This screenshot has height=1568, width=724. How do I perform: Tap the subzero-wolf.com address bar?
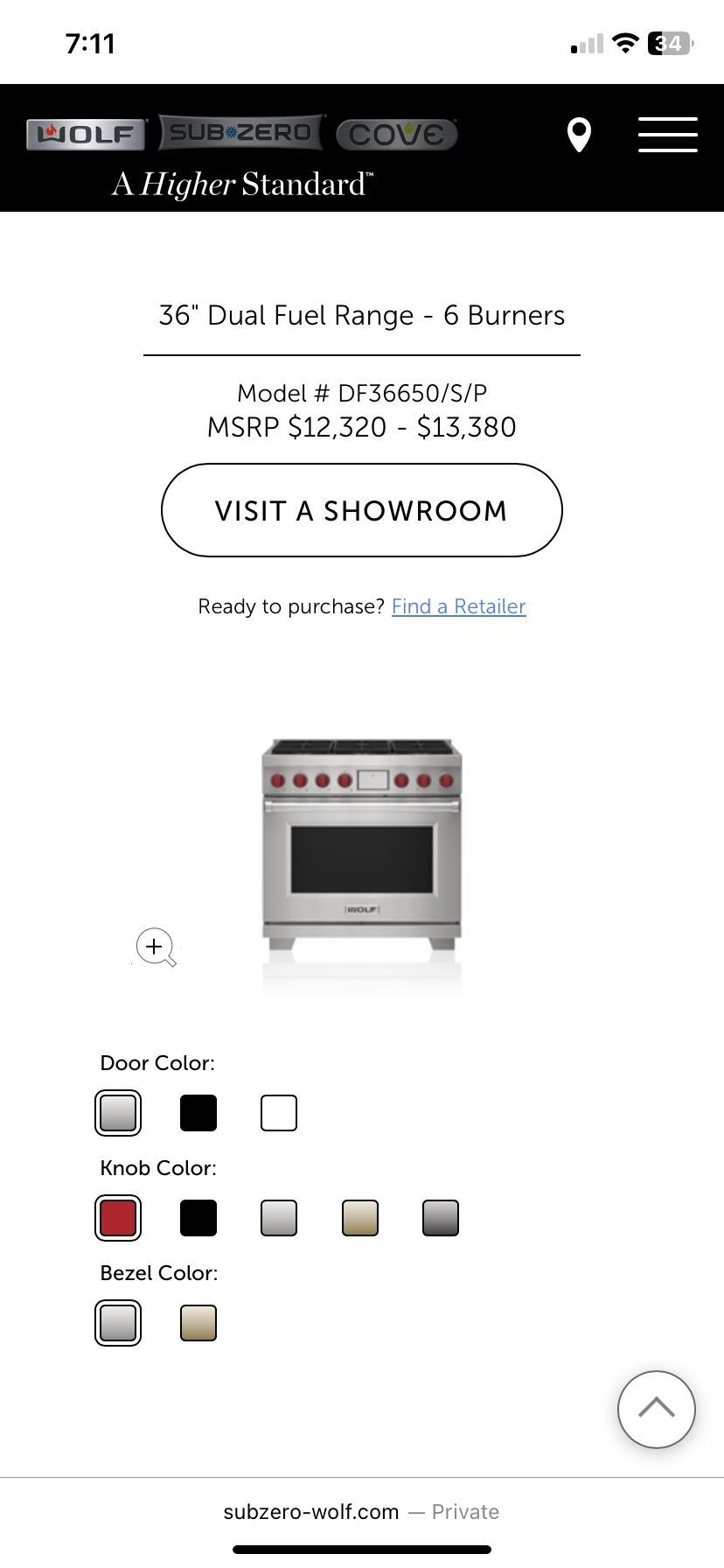[x=361, y=1512]
